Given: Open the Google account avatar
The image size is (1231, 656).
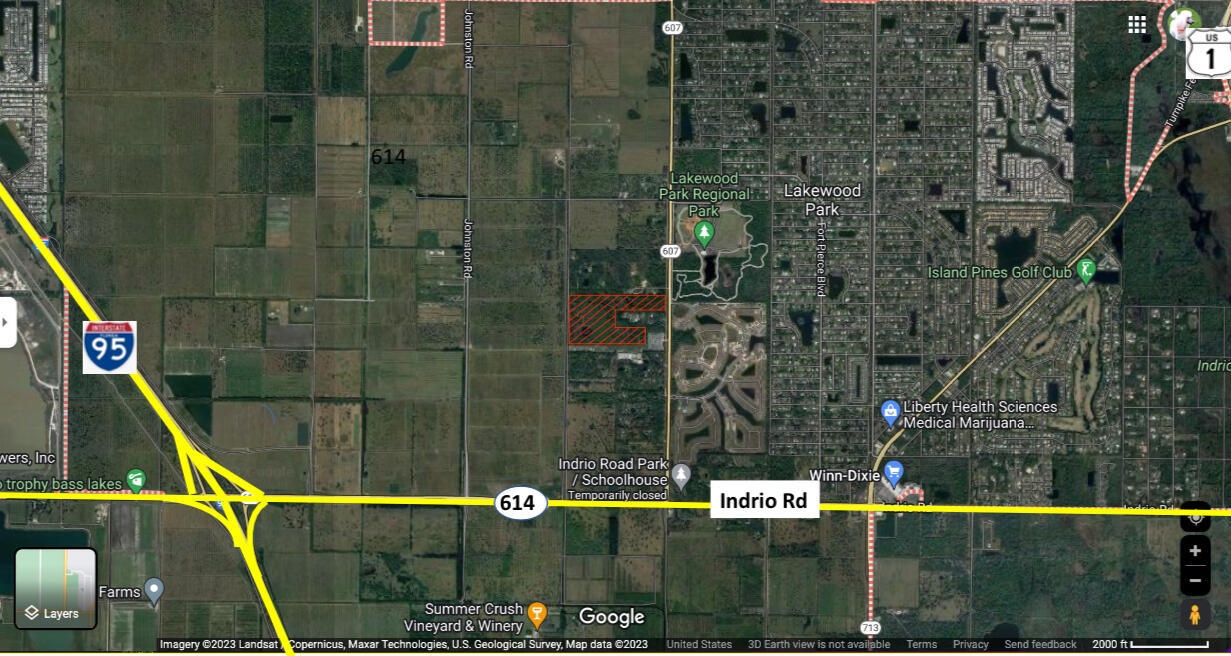Looking at the screenshot, I should (x=1183, y=22).
